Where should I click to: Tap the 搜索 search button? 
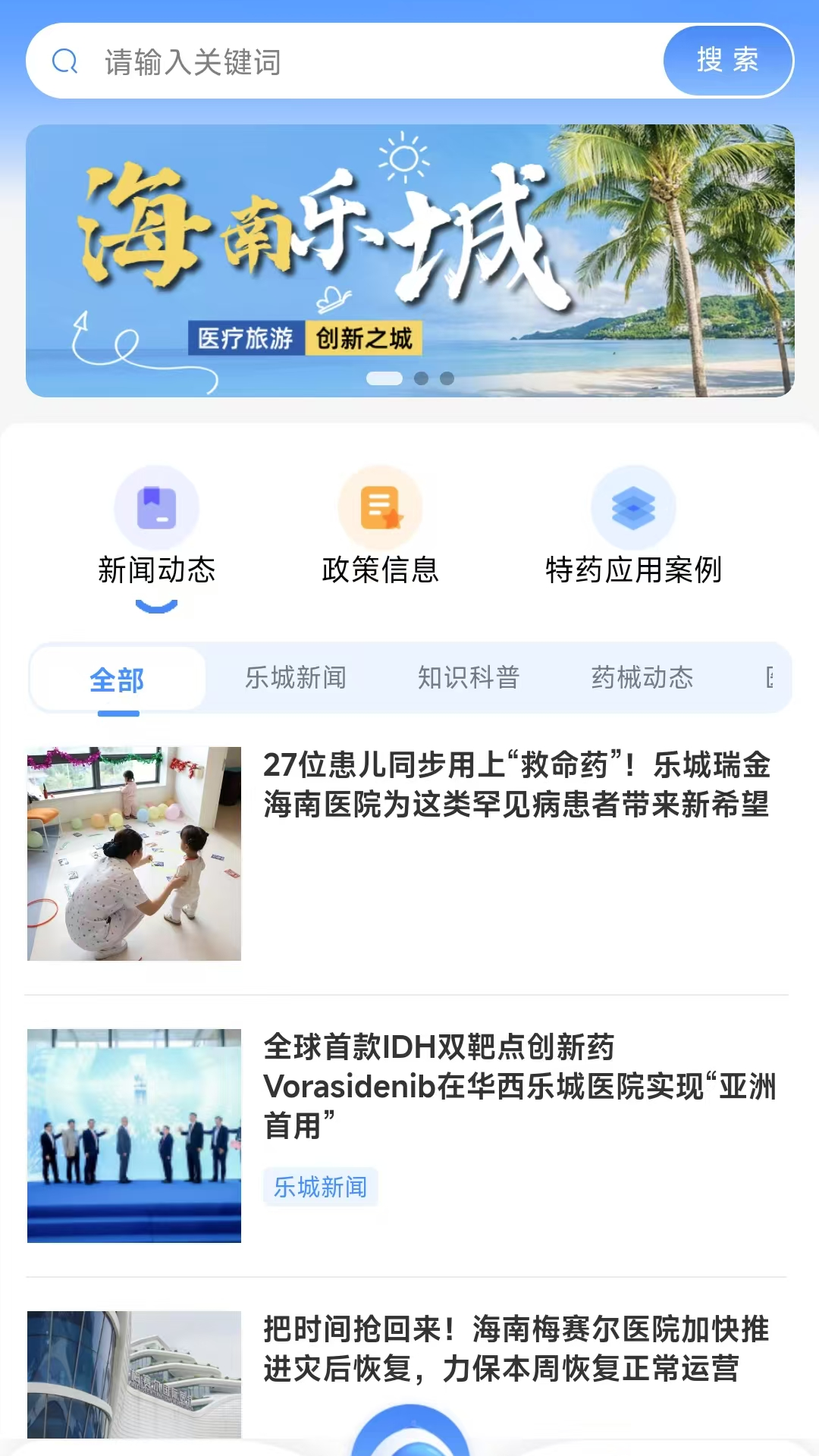(727, 61)
